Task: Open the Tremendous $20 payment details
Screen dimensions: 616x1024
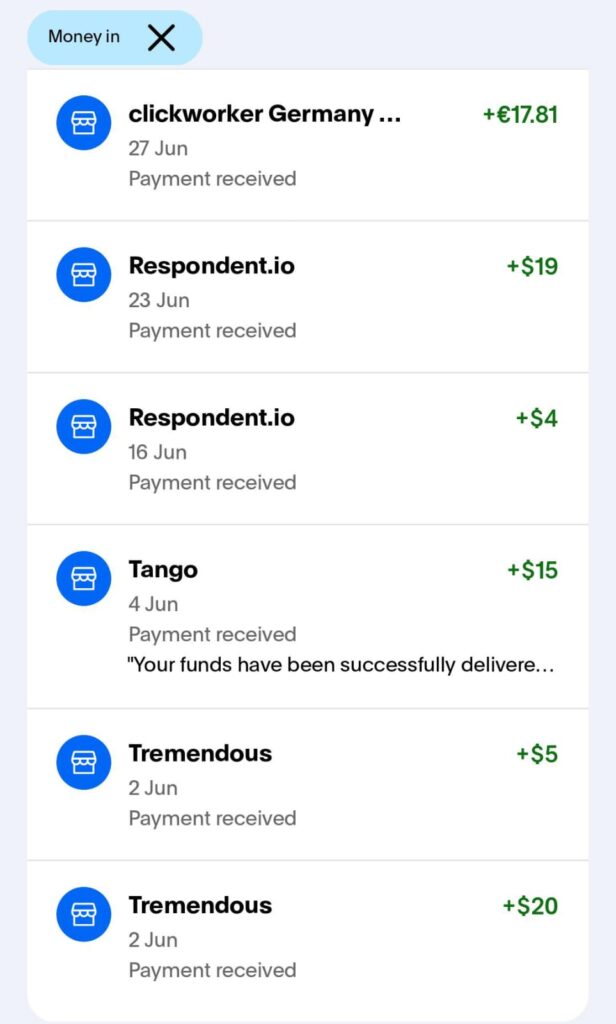Action: [308, 936]
